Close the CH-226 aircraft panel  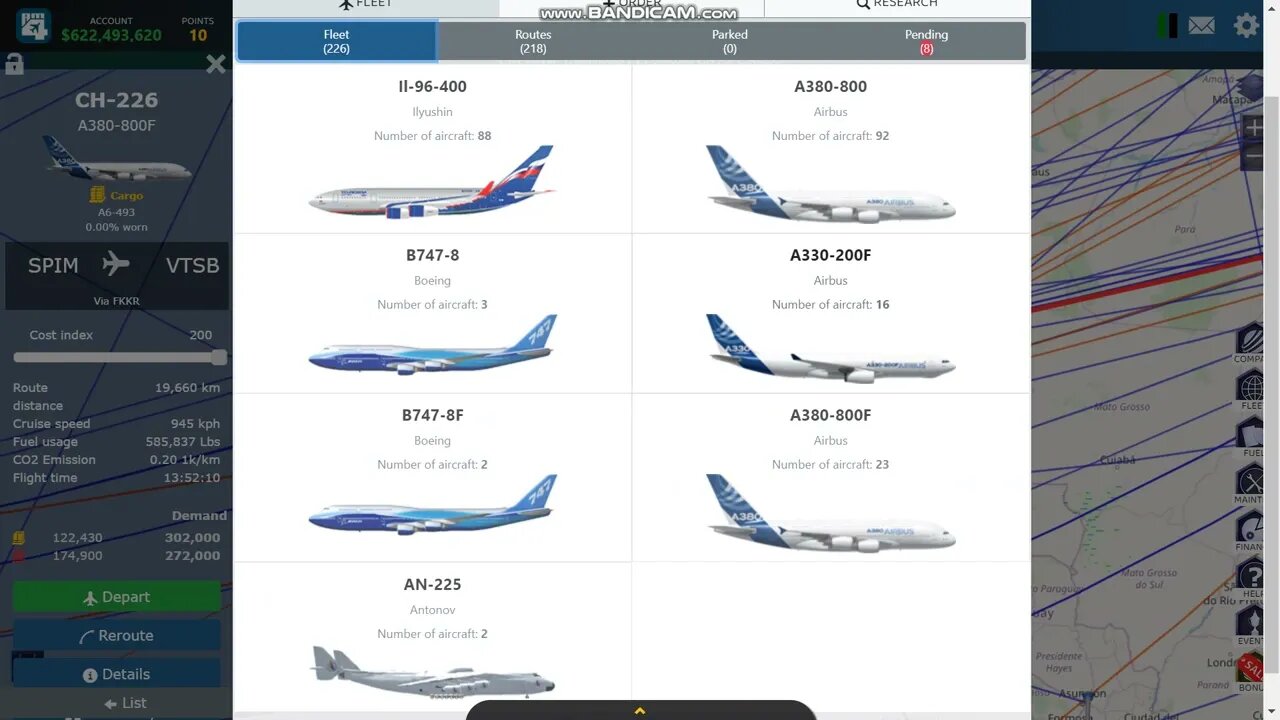[215, 65]
